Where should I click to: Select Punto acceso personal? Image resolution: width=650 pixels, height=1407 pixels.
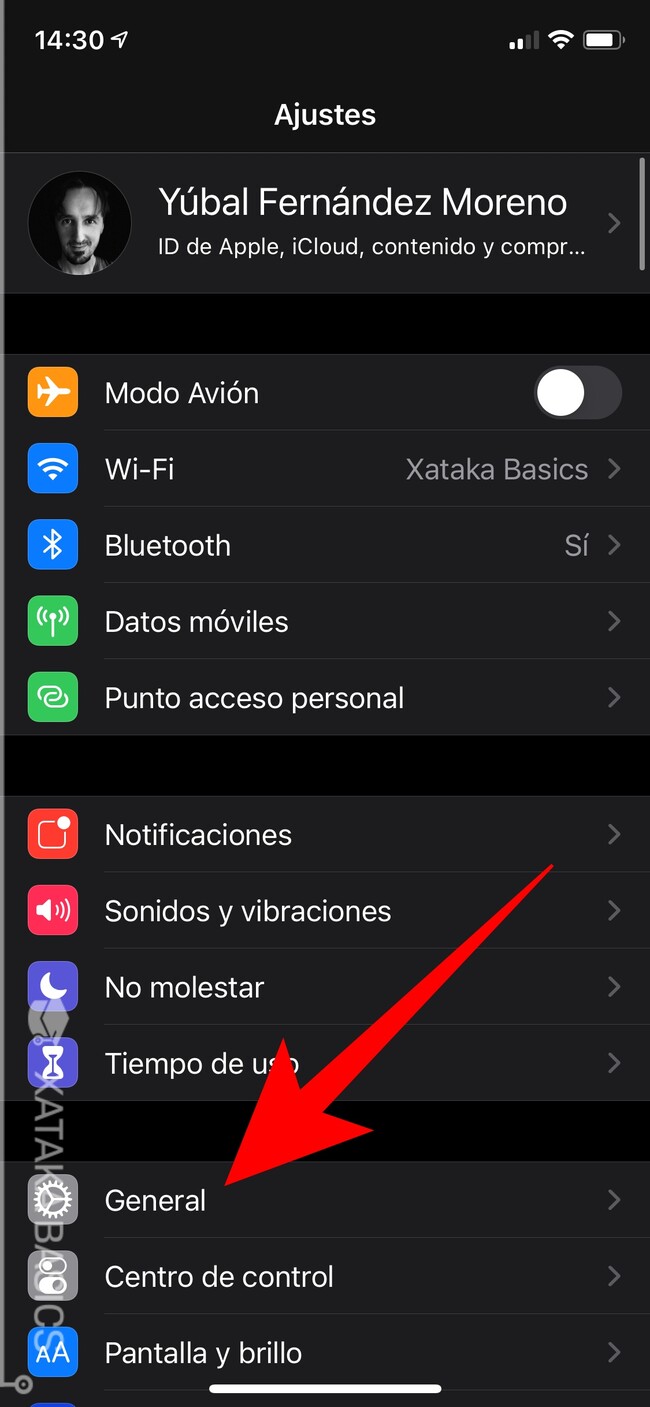pyautogui.click(x=325, y=697)
